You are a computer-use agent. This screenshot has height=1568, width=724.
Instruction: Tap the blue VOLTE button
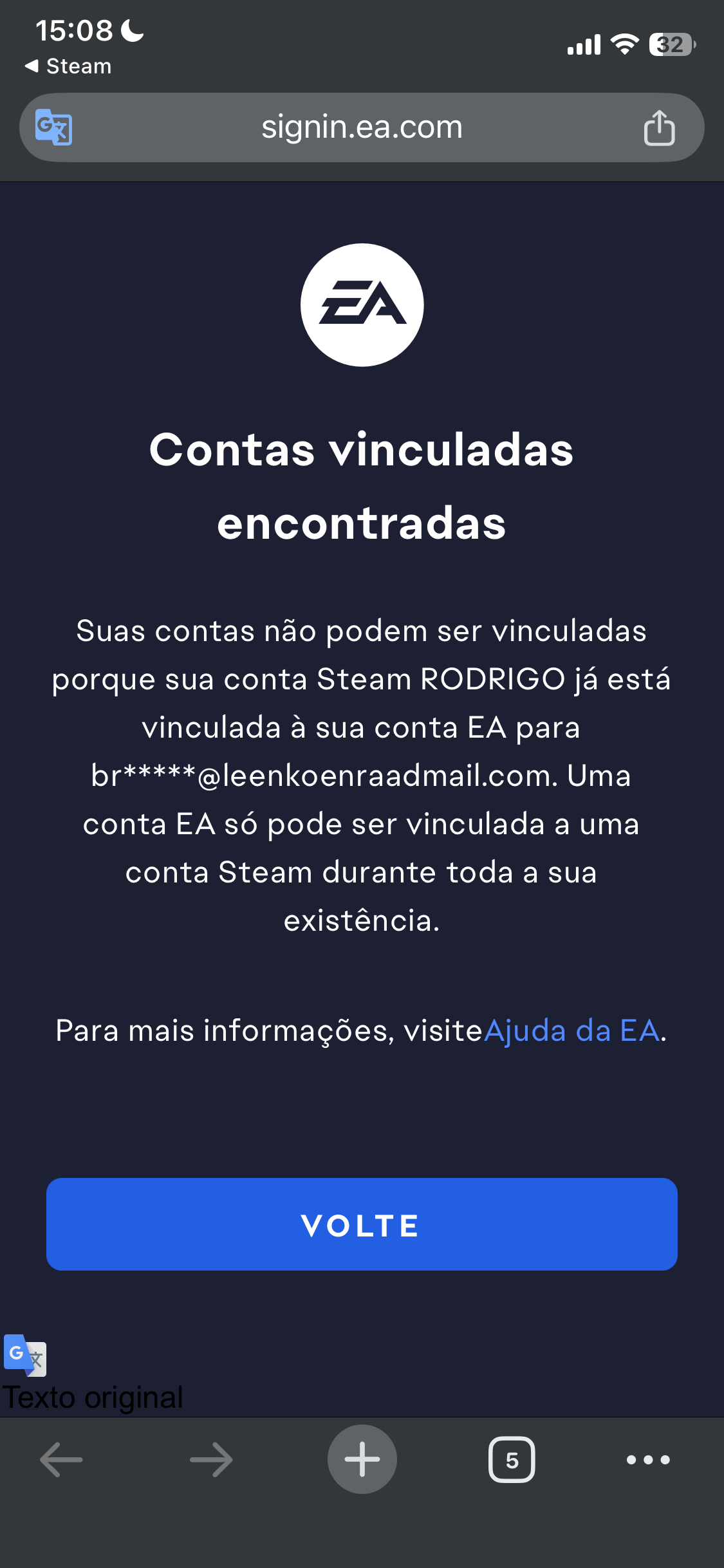coord(362,1224)
